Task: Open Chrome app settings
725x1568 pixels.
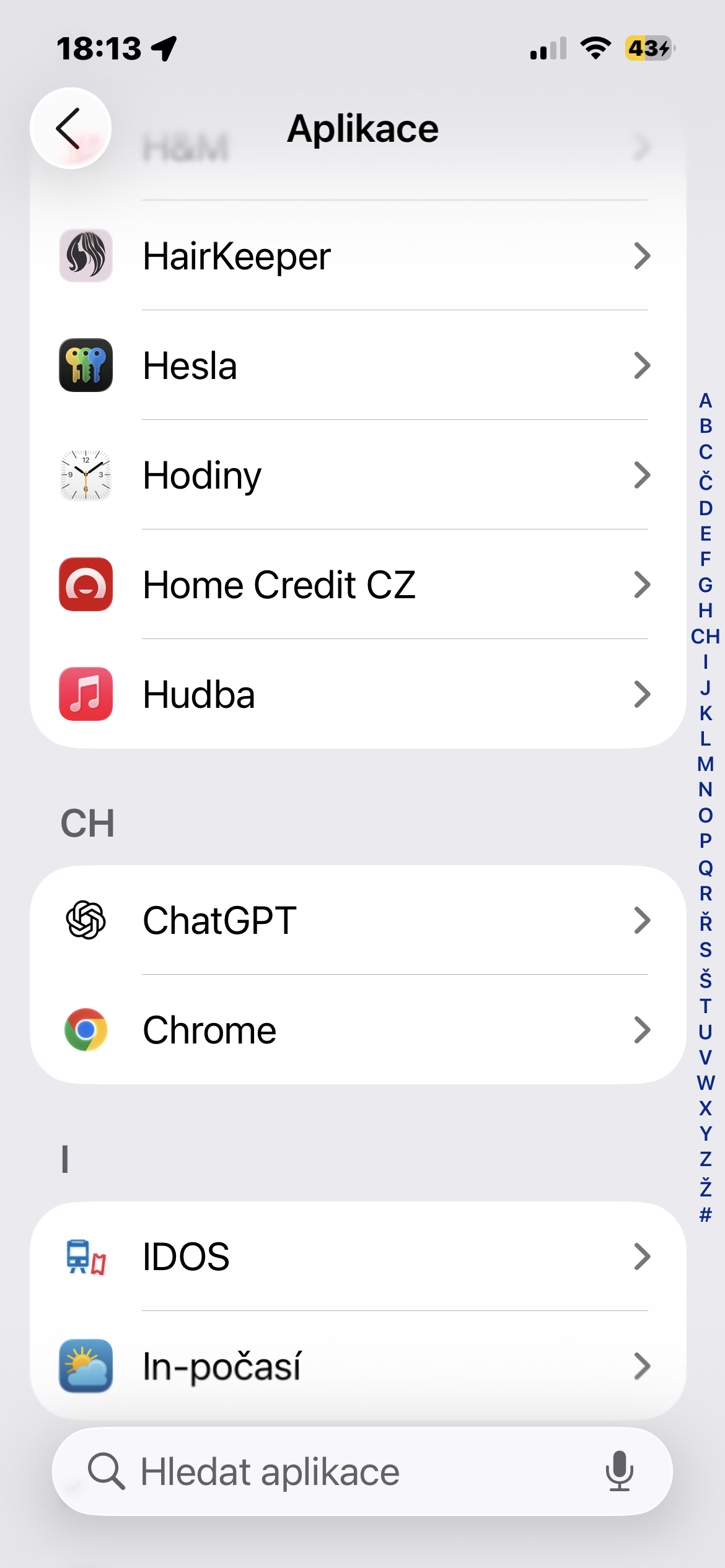Action: [358, 1030]
